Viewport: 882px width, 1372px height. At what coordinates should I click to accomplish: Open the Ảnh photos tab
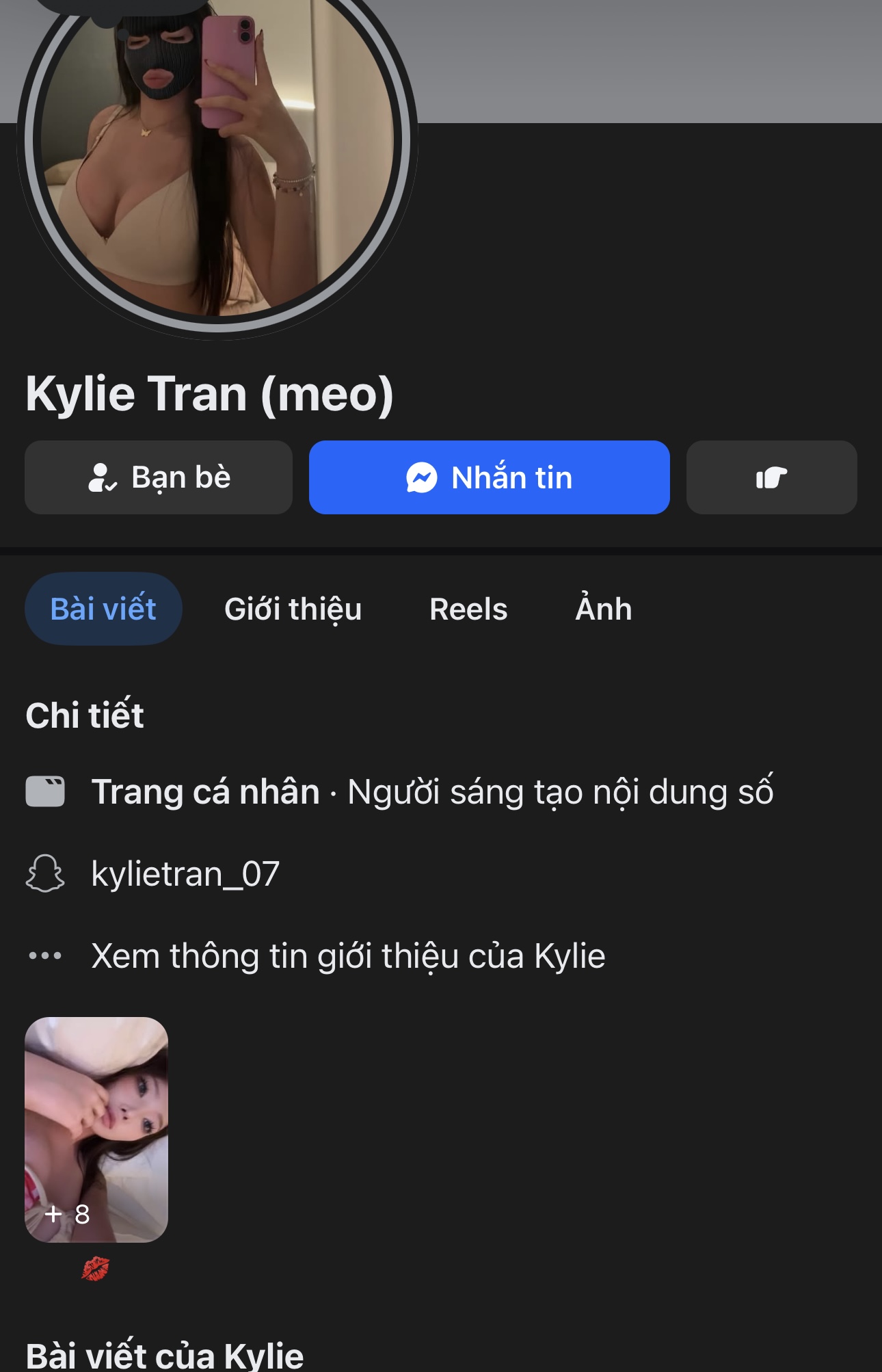603,609
